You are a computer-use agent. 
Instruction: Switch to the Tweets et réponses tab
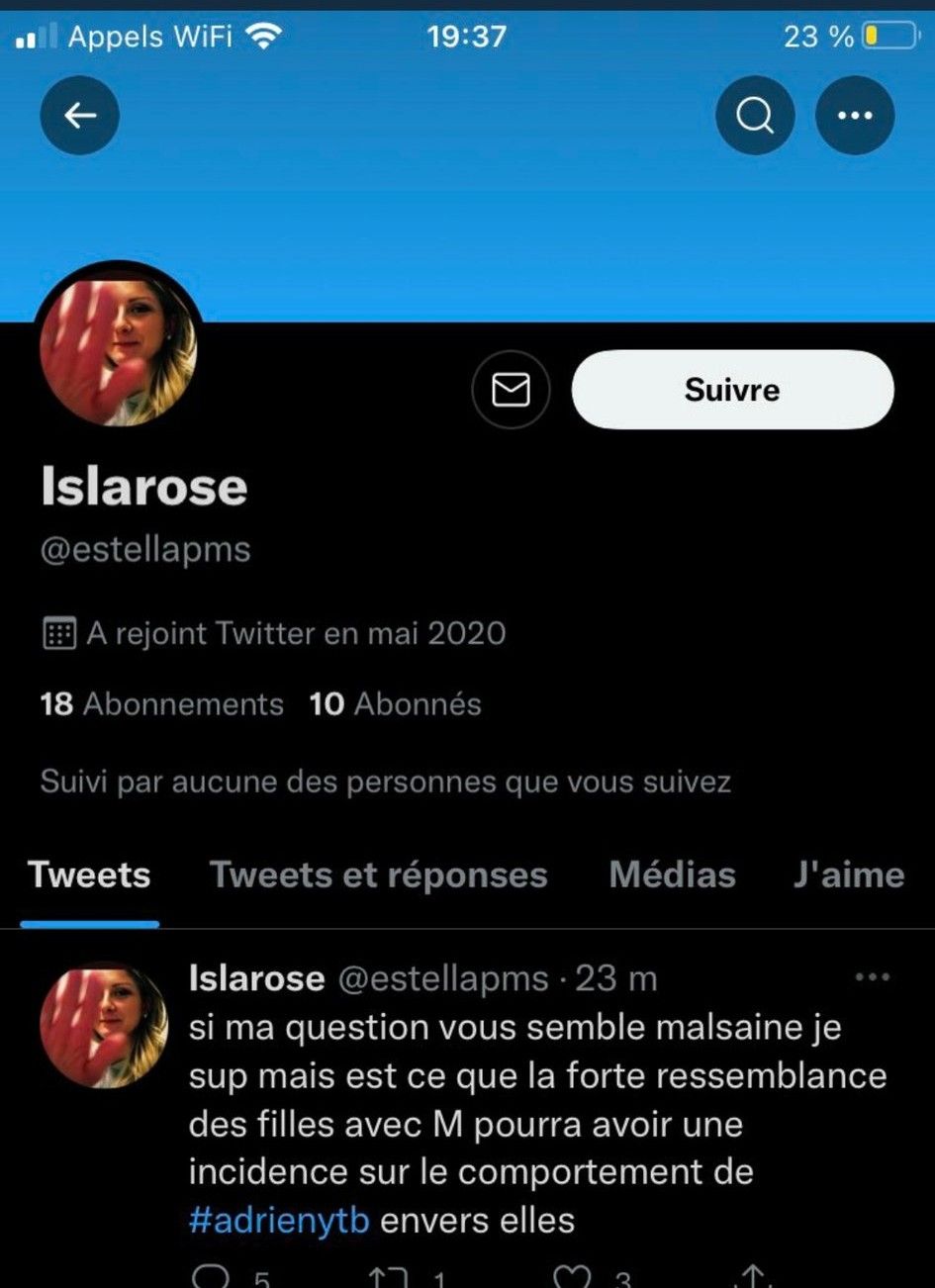click(x=378, y=875)
